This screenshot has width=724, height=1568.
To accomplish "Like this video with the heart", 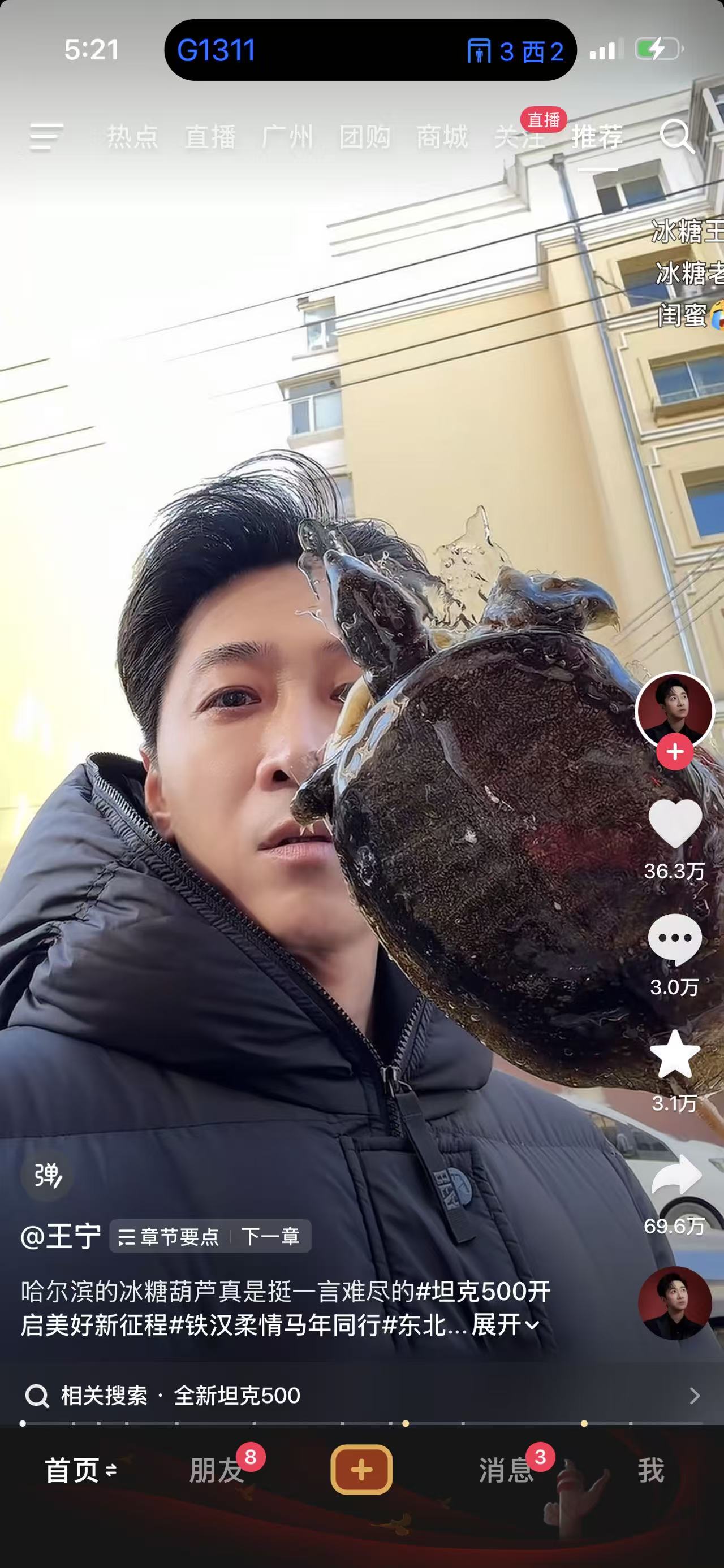I will 675,824.
